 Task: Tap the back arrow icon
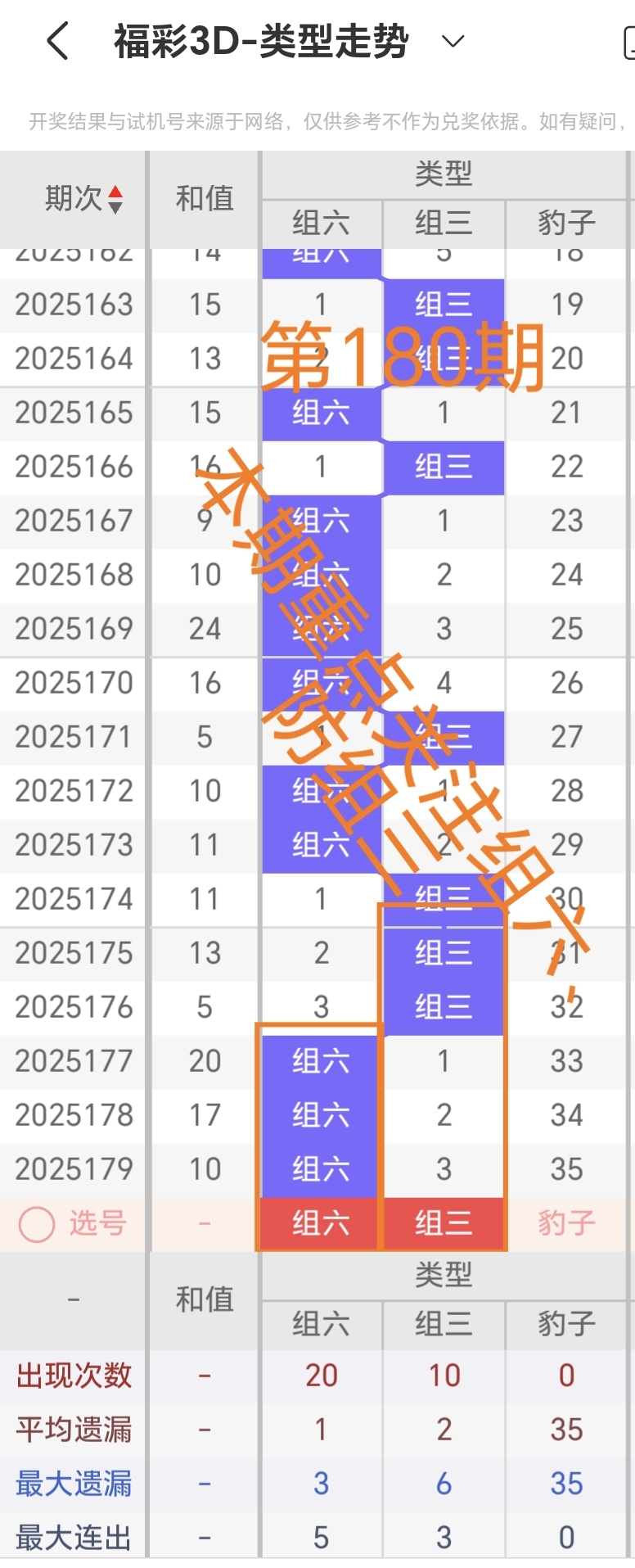(56, 42)
